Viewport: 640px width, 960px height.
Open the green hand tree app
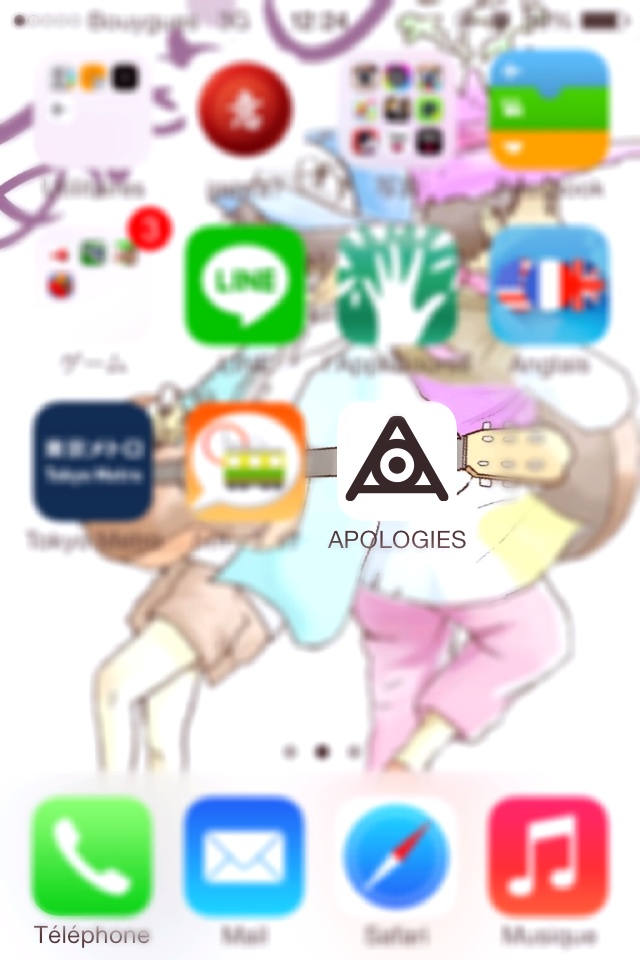397,285
